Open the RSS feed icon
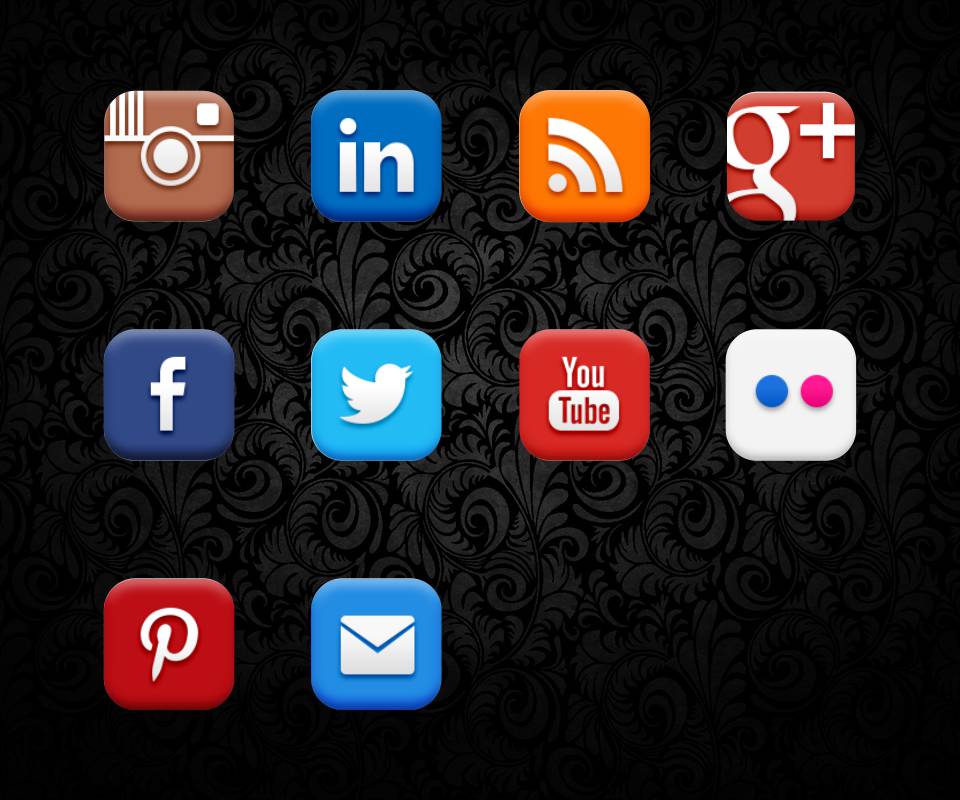Screen dimensions: 960x800 coord(584,155)
